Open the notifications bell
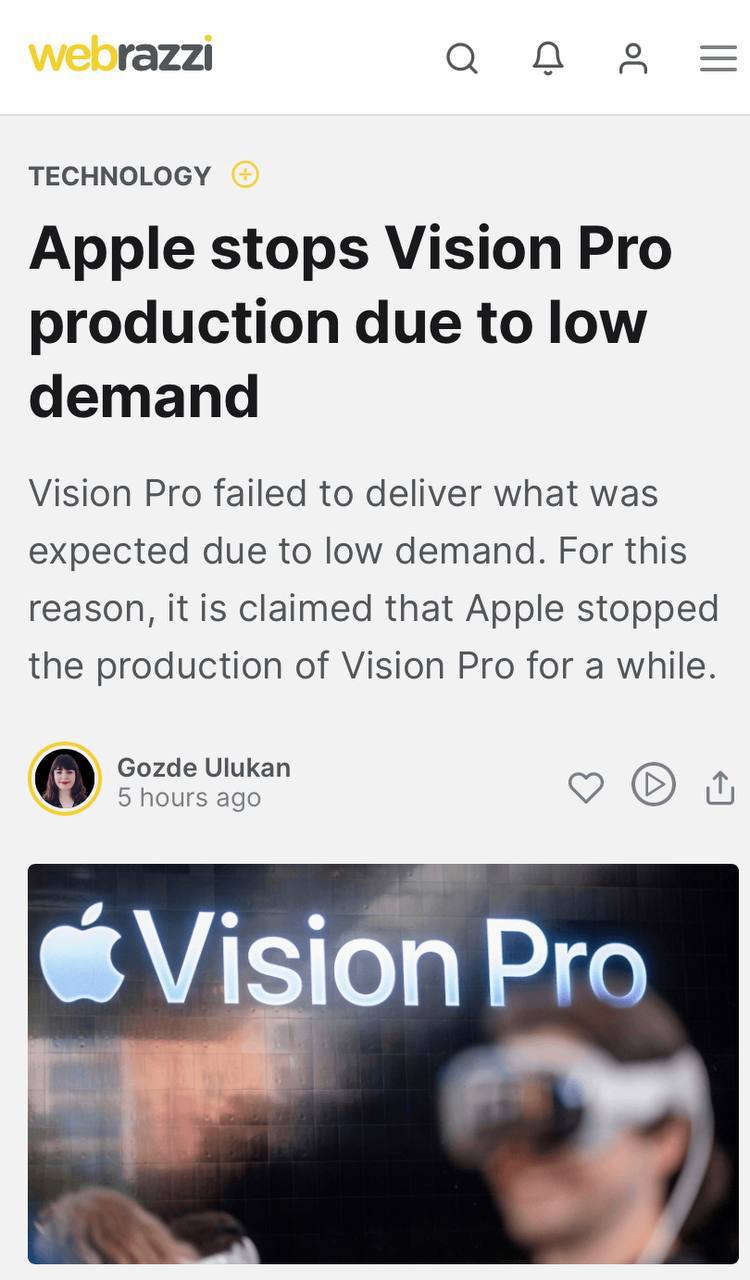Viewport: 750px width, 1280px height. pyautogui.click(x=547, y=58)
